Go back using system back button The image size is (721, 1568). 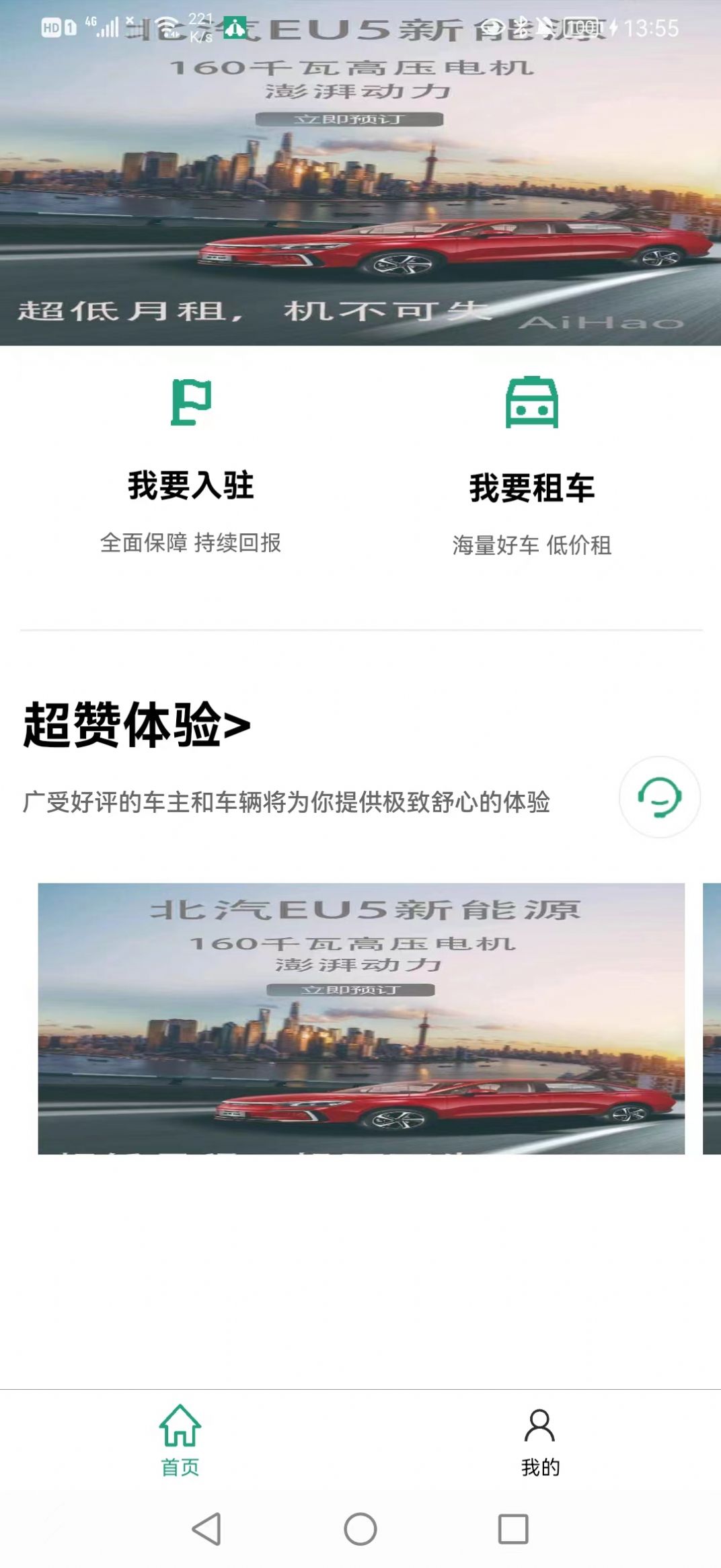pos(206,1529)
